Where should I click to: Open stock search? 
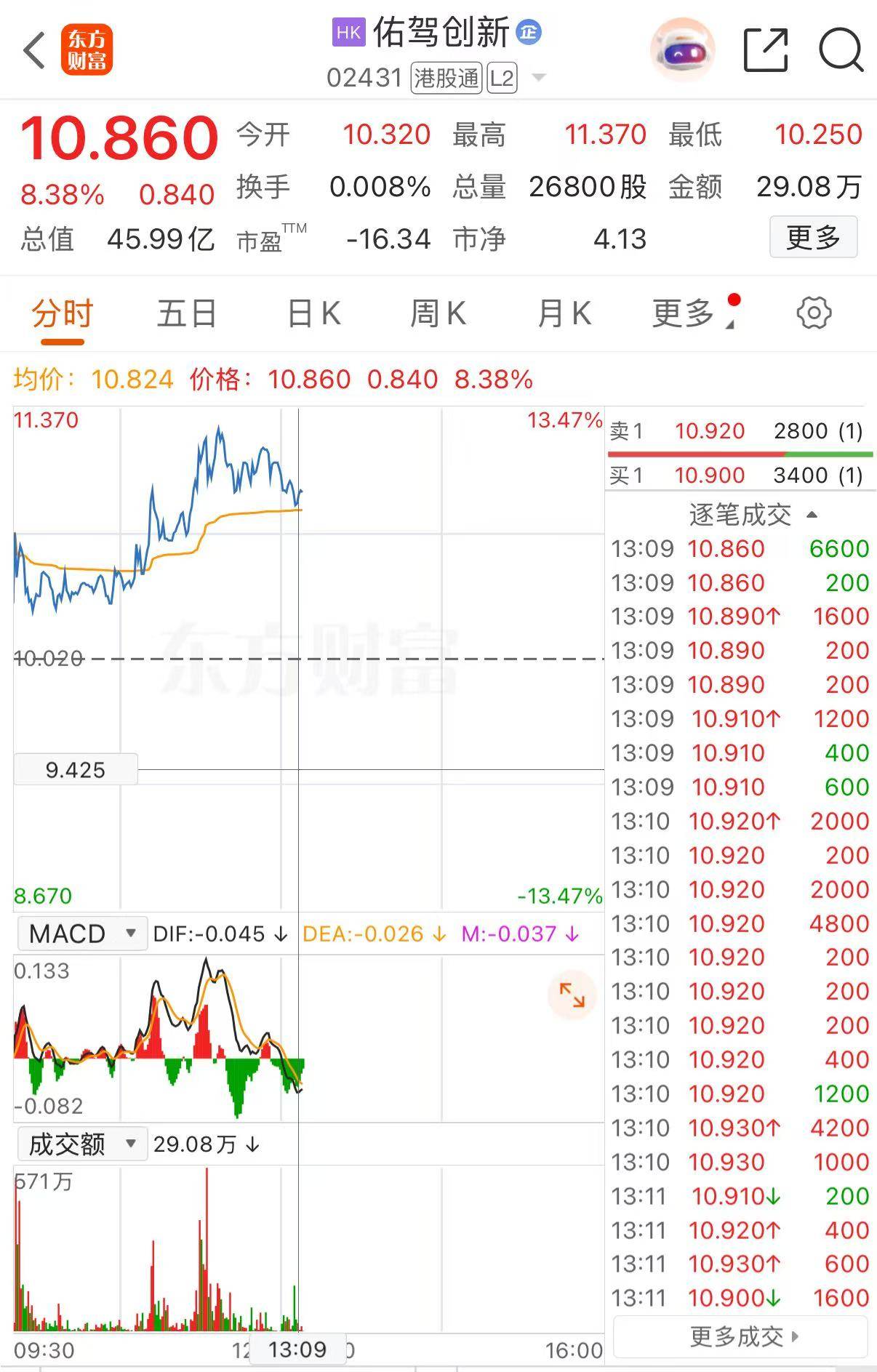click(841, 51)
